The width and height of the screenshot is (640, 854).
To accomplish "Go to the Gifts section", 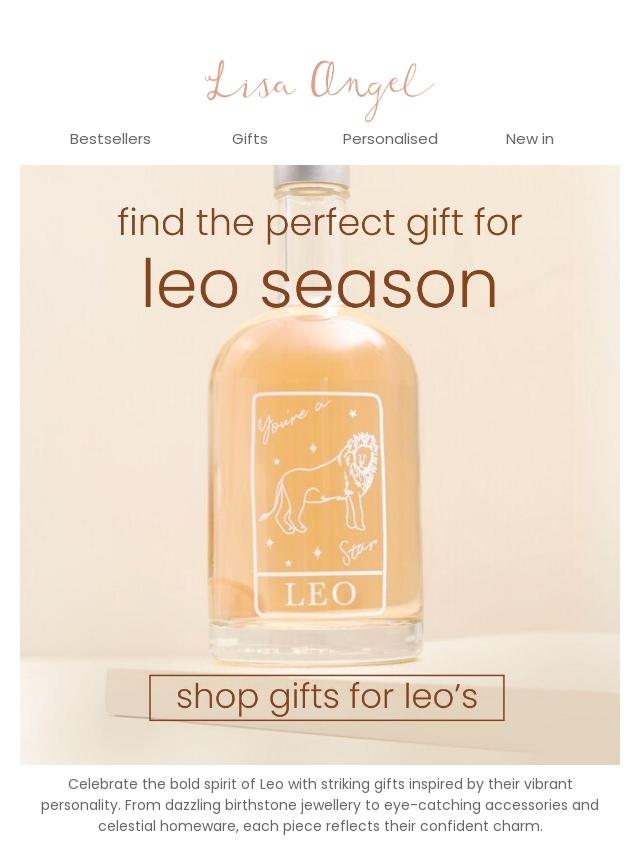I will [250, 139].
